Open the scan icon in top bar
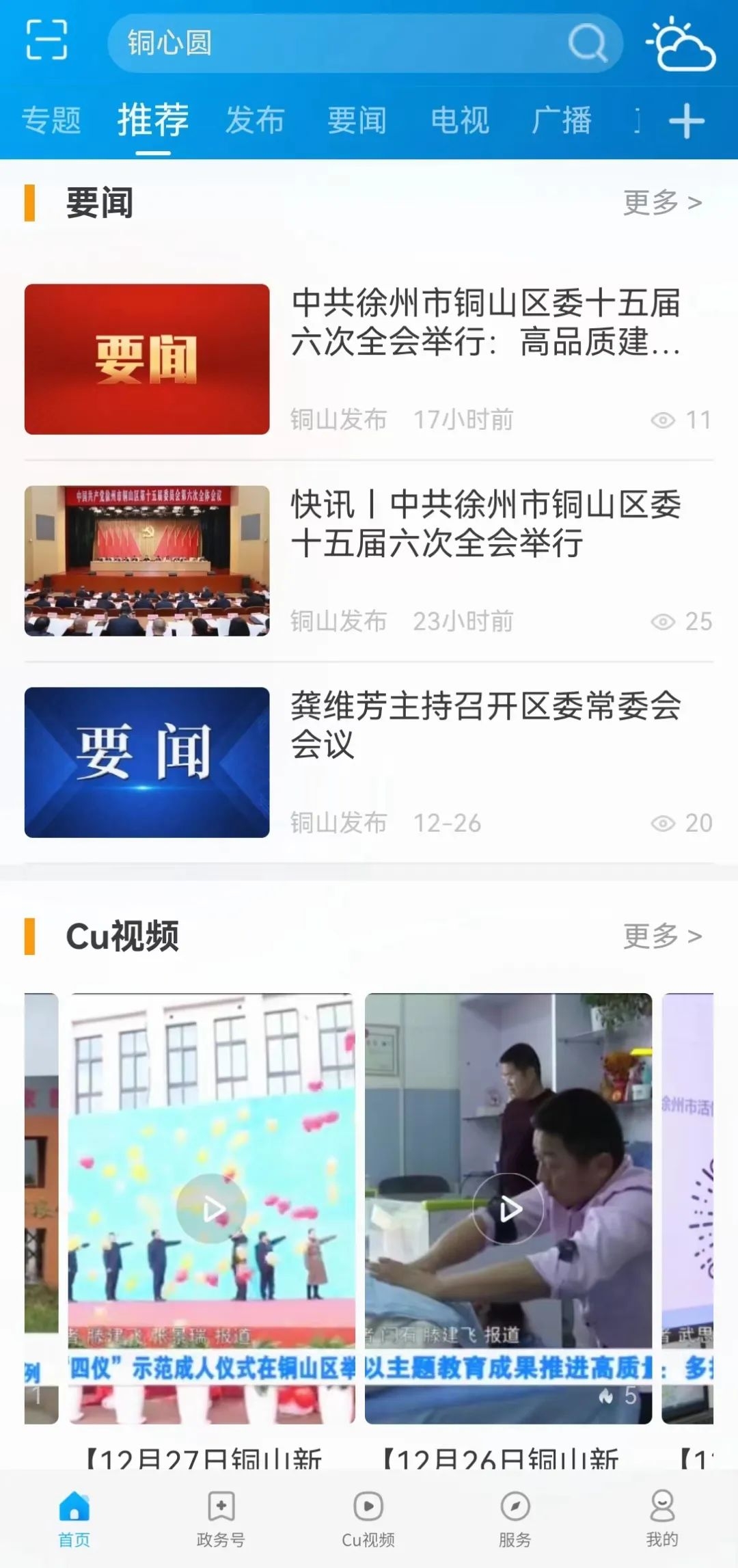The height and width of the screenshot is (1568, 738). [x=46, y=40]
